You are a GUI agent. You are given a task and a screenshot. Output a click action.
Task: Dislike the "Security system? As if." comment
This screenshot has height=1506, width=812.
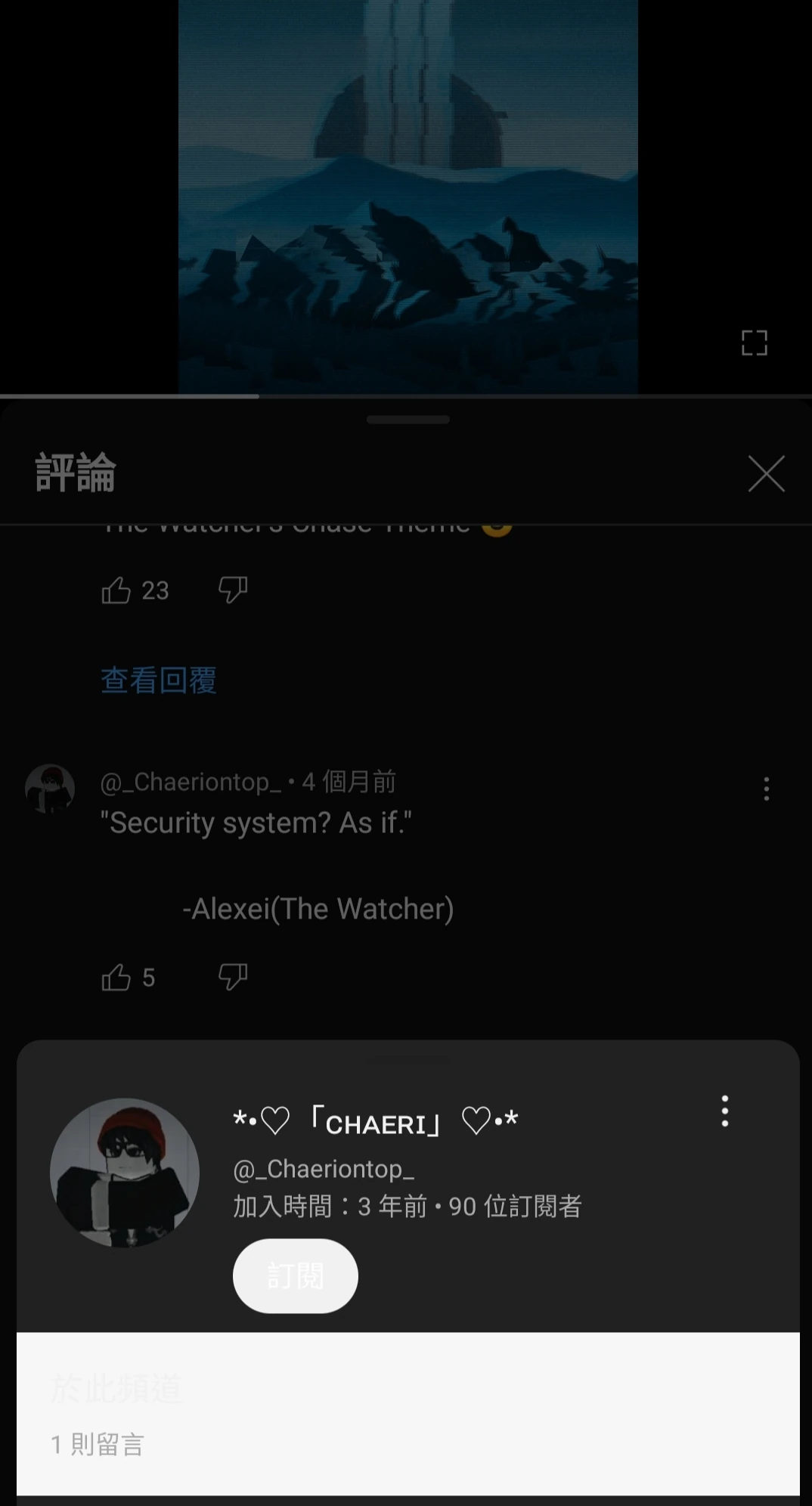click(232, 978)
